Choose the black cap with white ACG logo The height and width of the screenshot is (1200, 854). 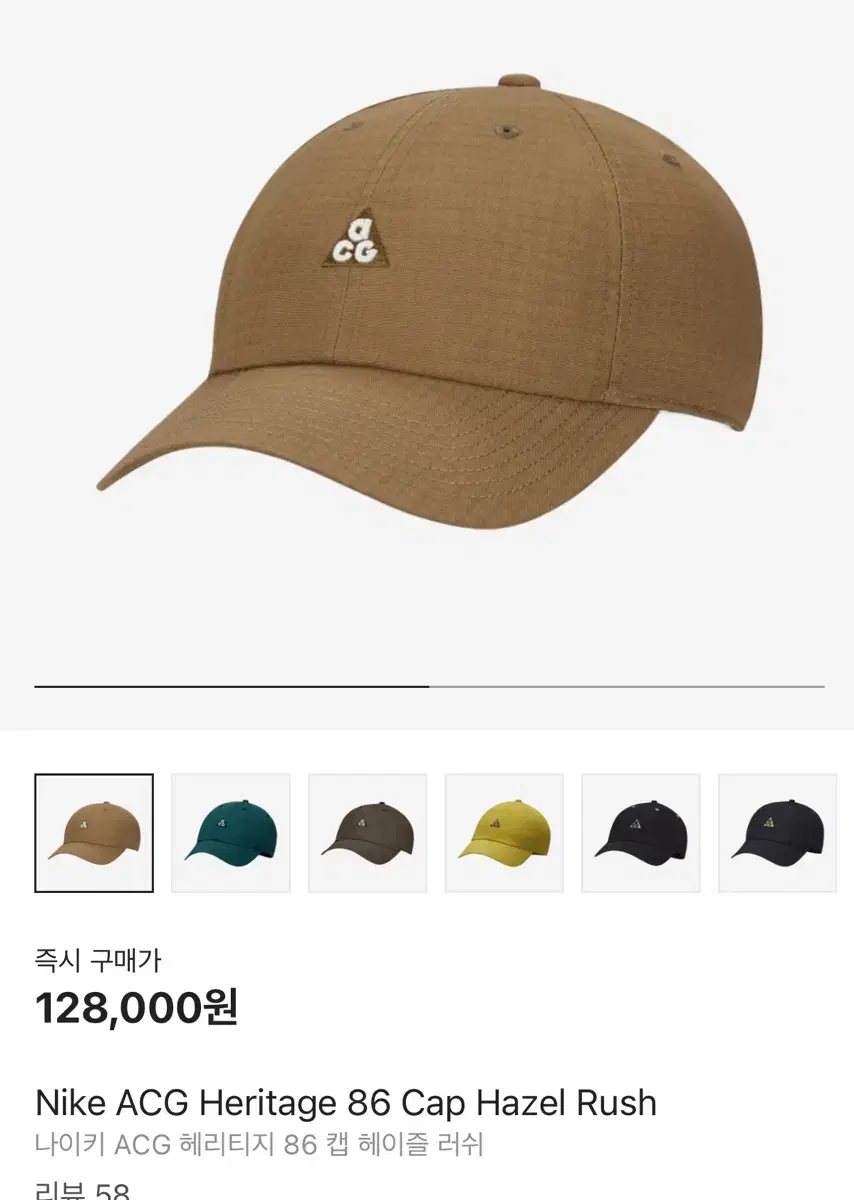[x=641, y=832]
